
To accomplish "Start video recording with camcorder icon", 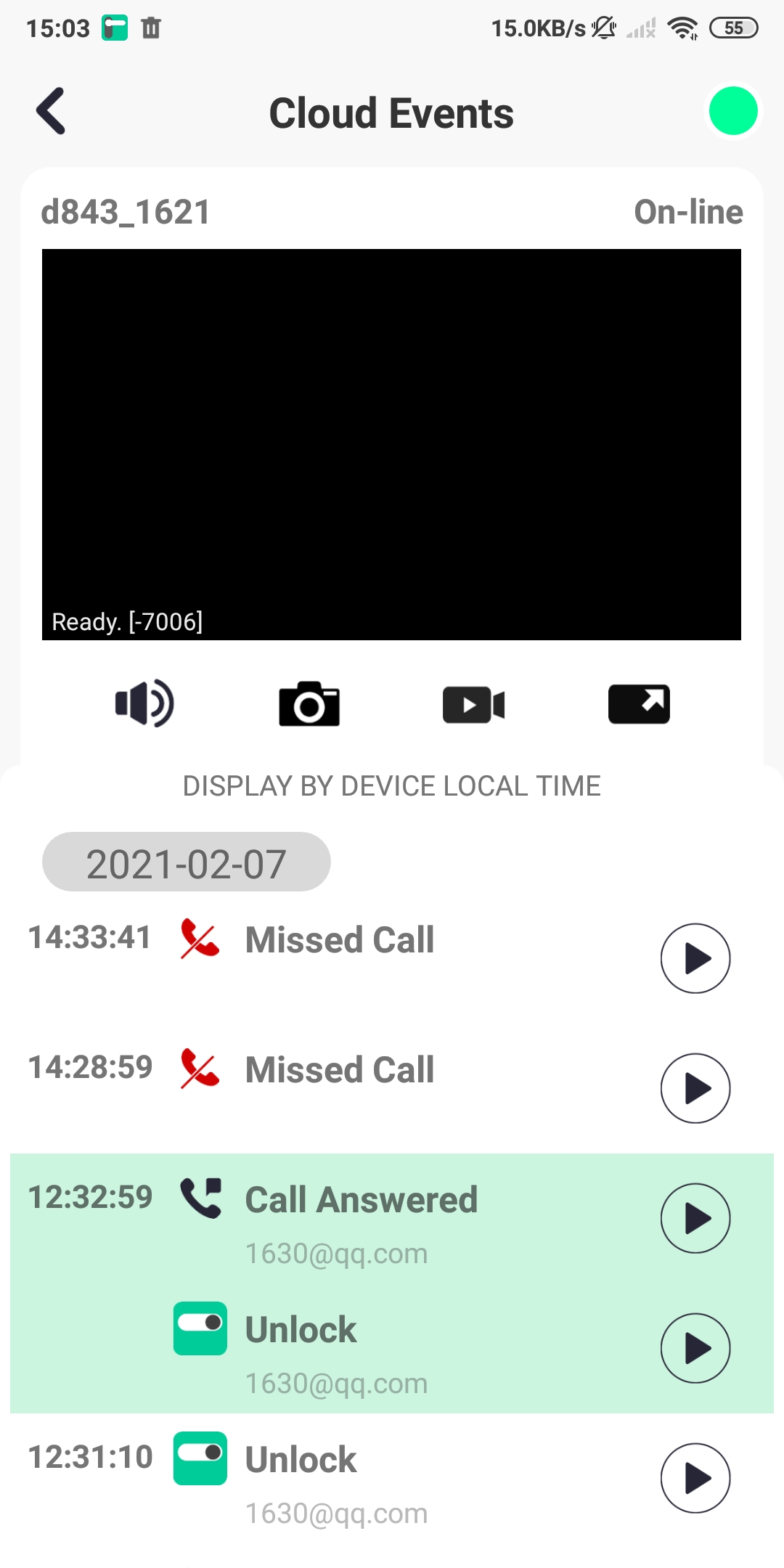I will tap(474, 705).
